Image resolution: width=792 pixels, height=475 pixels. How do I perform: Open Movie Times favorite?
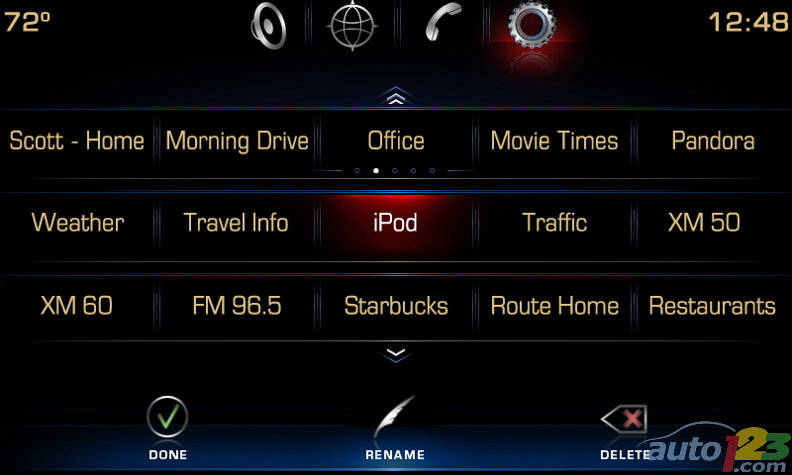(554, 141)
